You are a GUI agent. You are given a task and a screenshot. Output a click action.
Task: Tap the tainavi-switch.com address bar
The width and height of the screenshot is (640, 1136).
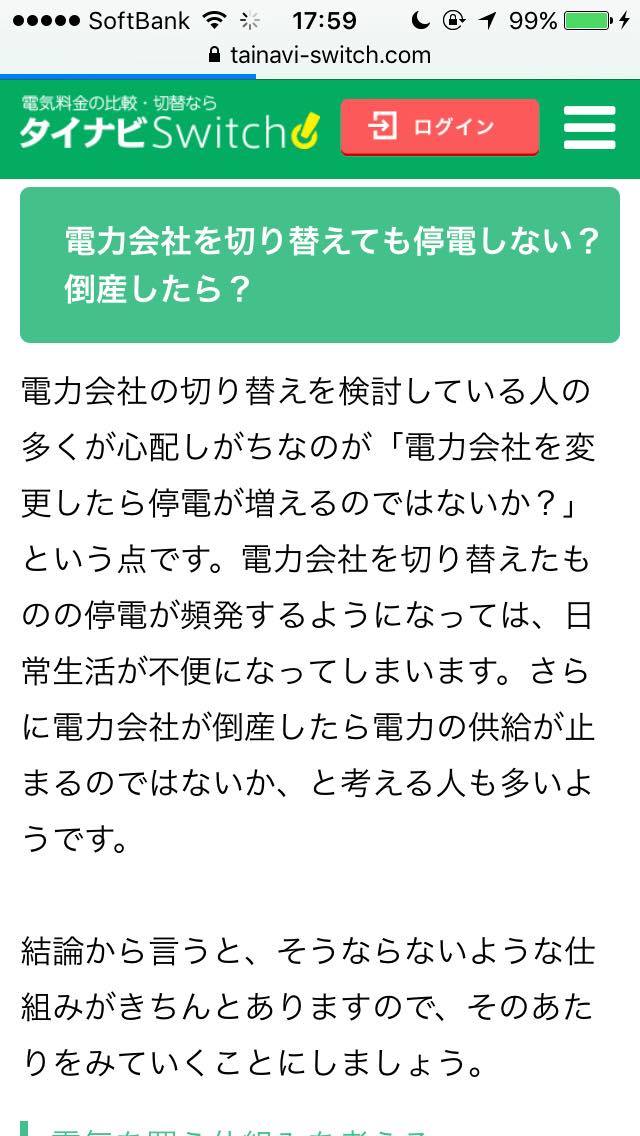[x=320, y=55]
